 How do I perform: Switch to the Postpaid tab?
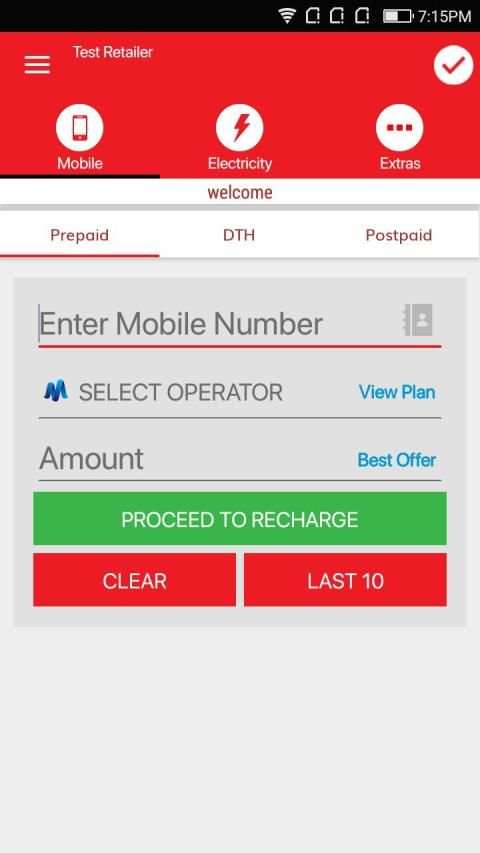coord(399,235)
